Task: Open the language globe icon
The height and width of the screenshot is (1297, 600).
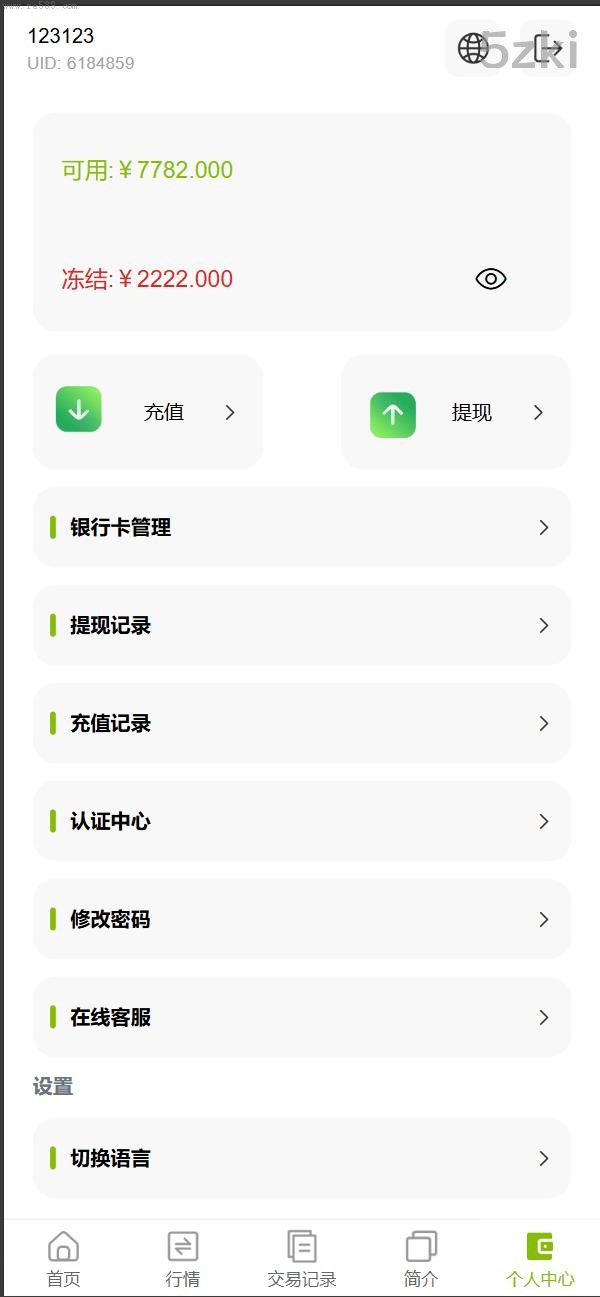Action: (473, 48)
